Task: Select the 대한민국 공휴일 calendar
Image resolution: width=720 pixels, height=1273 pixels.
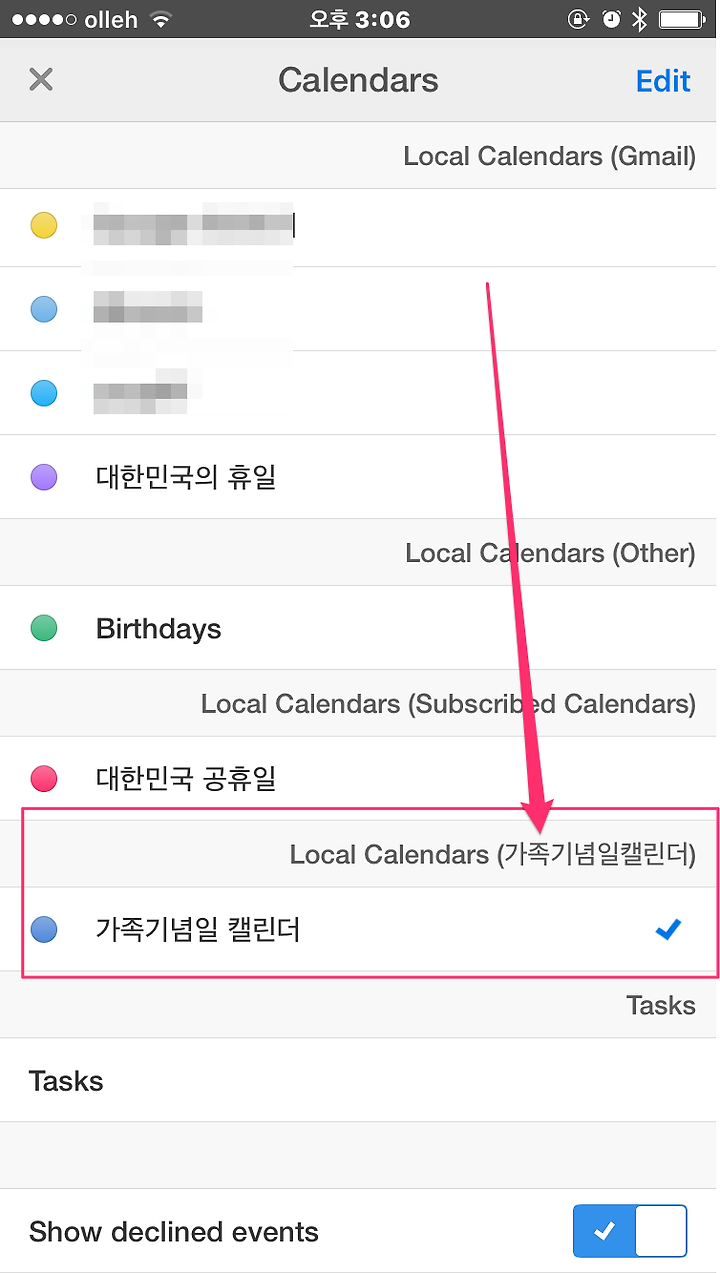Action: 360,778
